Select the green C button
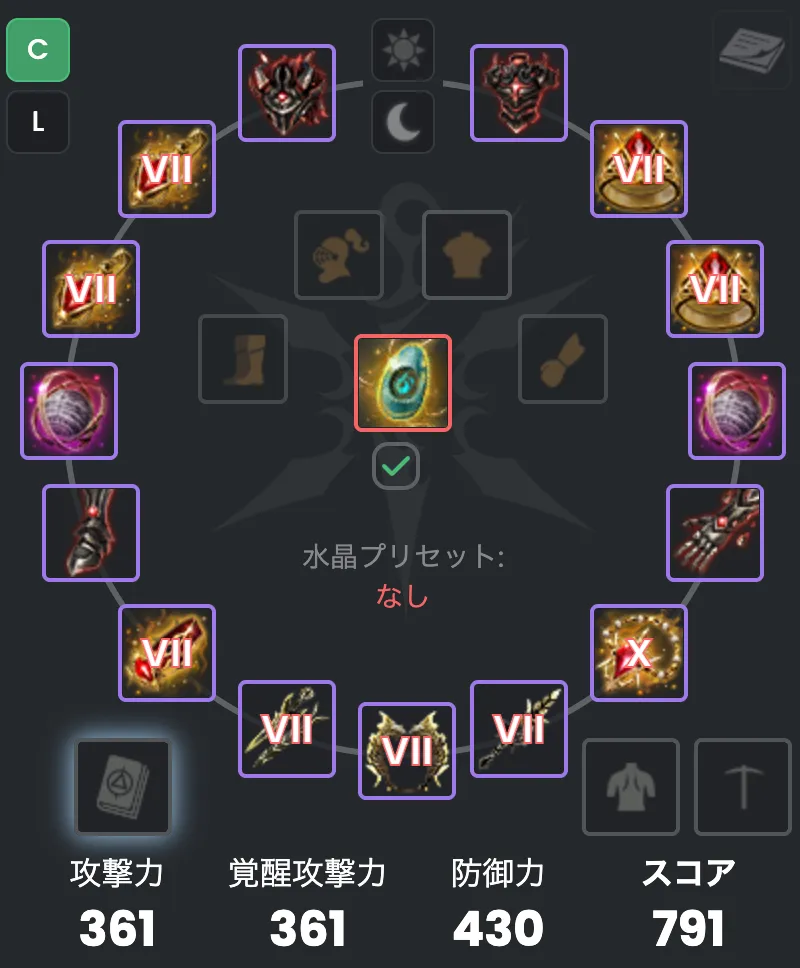The image size is (800, 968). [x=38, y=50]
